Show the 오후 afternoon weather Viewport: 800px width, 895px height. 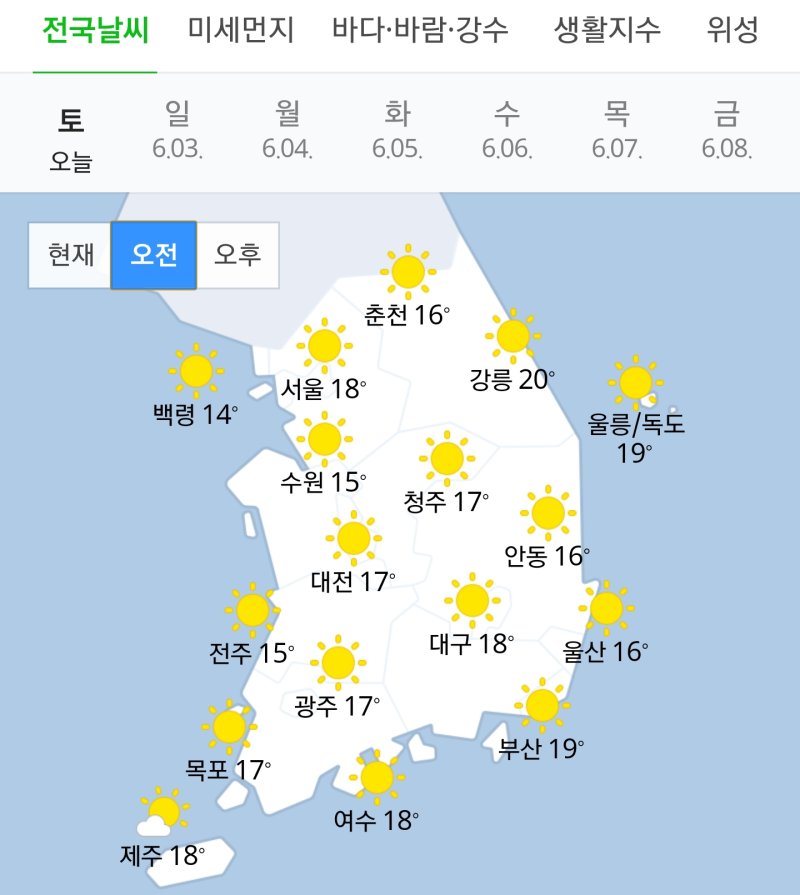237,255
